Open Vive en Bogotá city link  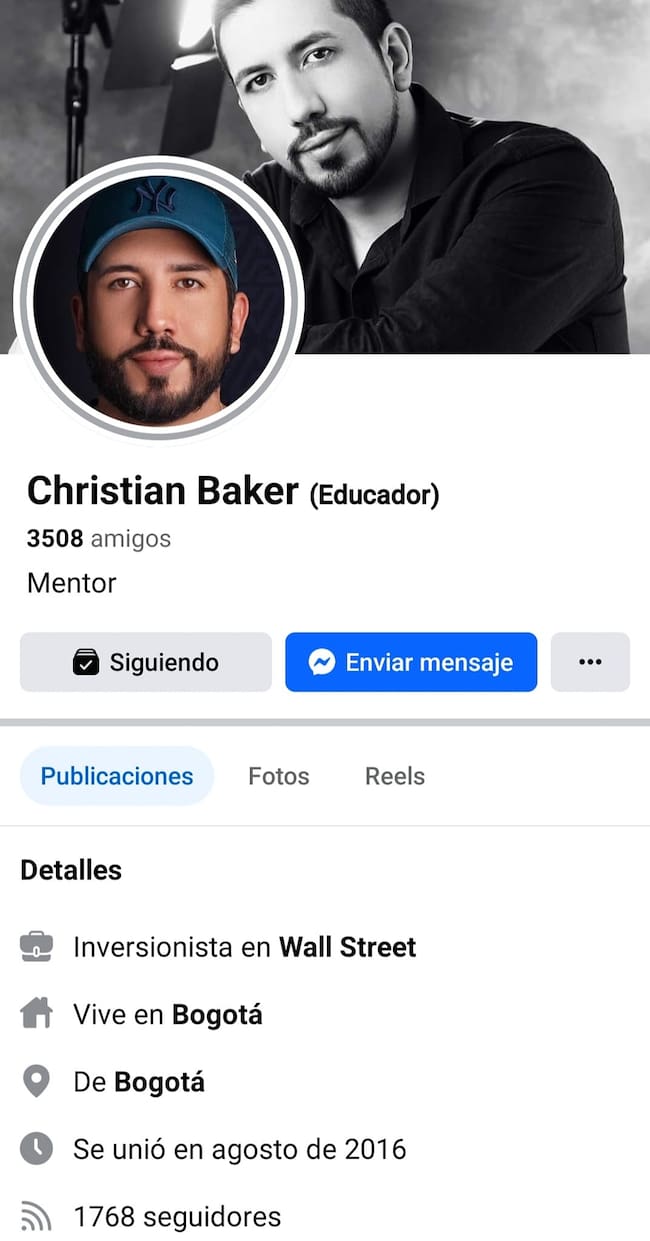(x=217, y=1015)
